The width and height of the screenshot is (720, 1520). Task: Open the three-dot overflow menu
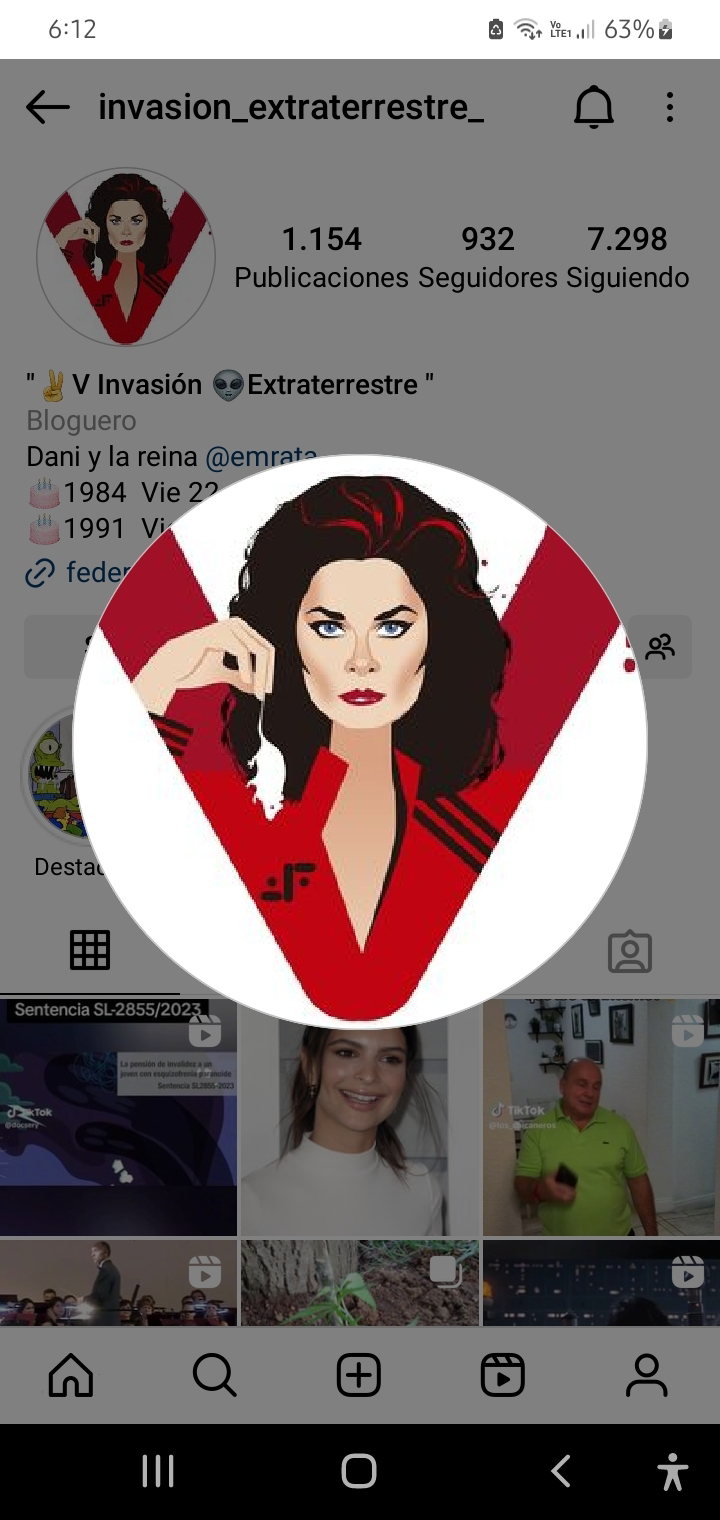669,108
